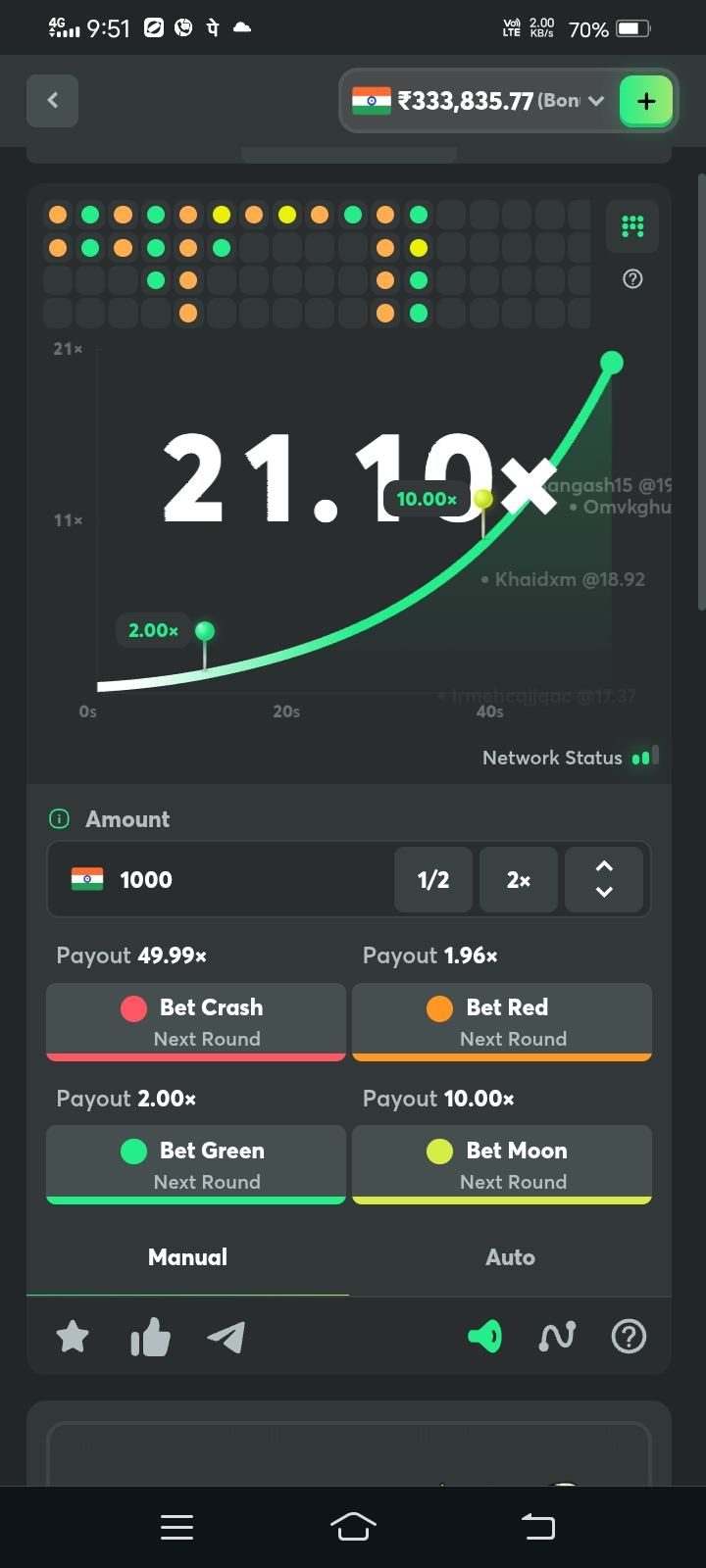Screen dimensions: 706x1568
Task: Expand the rupee balance dropdown
Action: tap(596, 101)
